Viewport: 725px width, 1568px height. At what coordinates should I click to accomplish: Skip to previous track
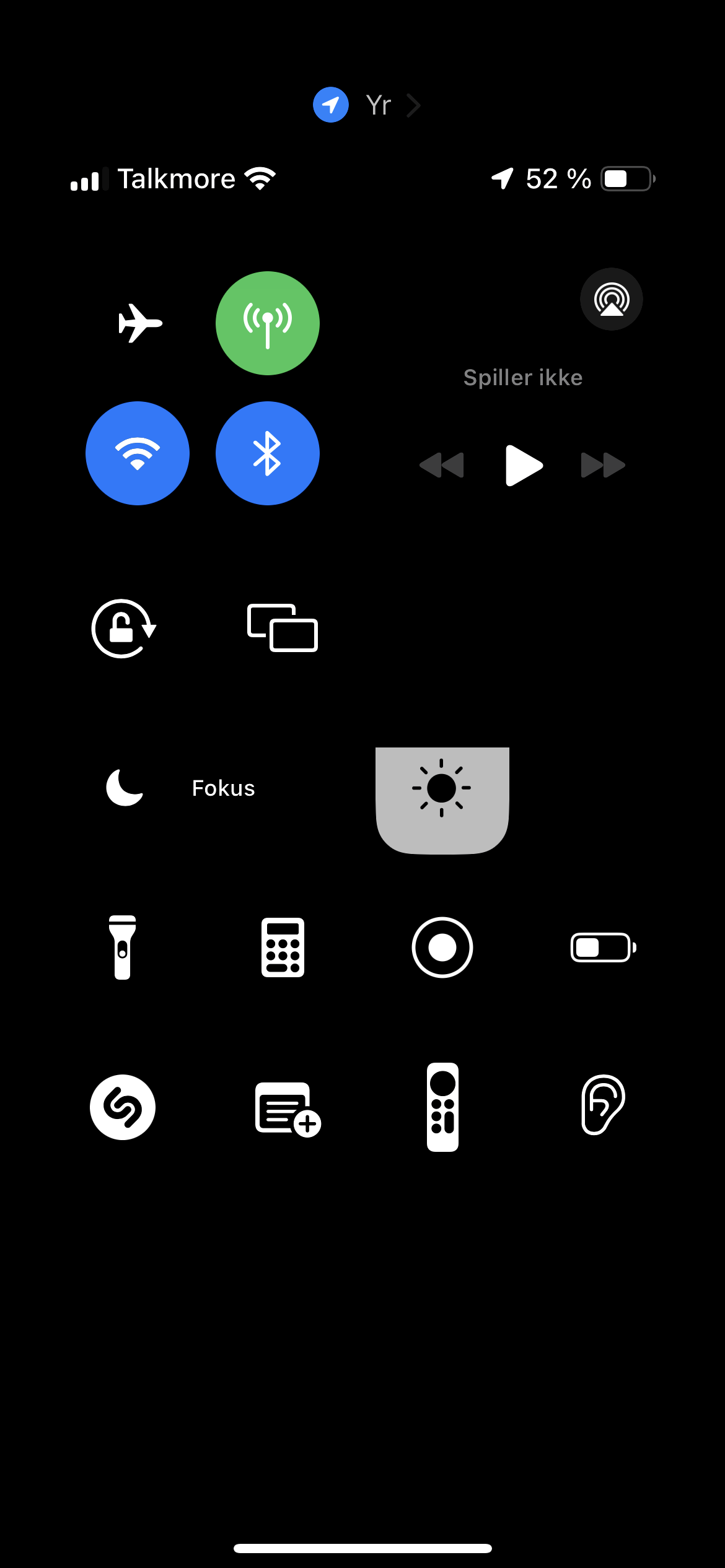442,465
